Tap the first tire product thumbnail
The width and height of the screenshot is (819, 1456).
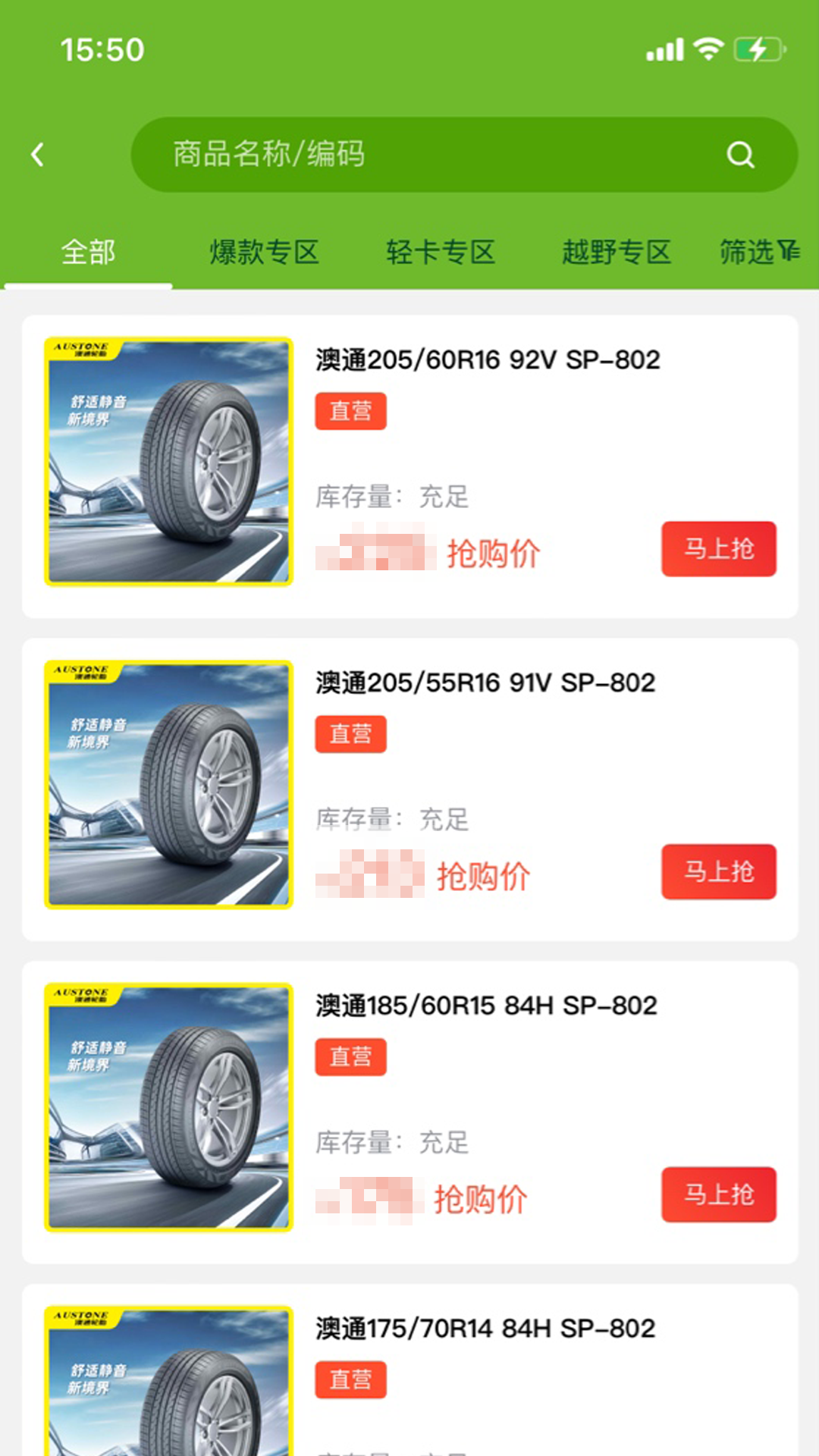(168, 460)
